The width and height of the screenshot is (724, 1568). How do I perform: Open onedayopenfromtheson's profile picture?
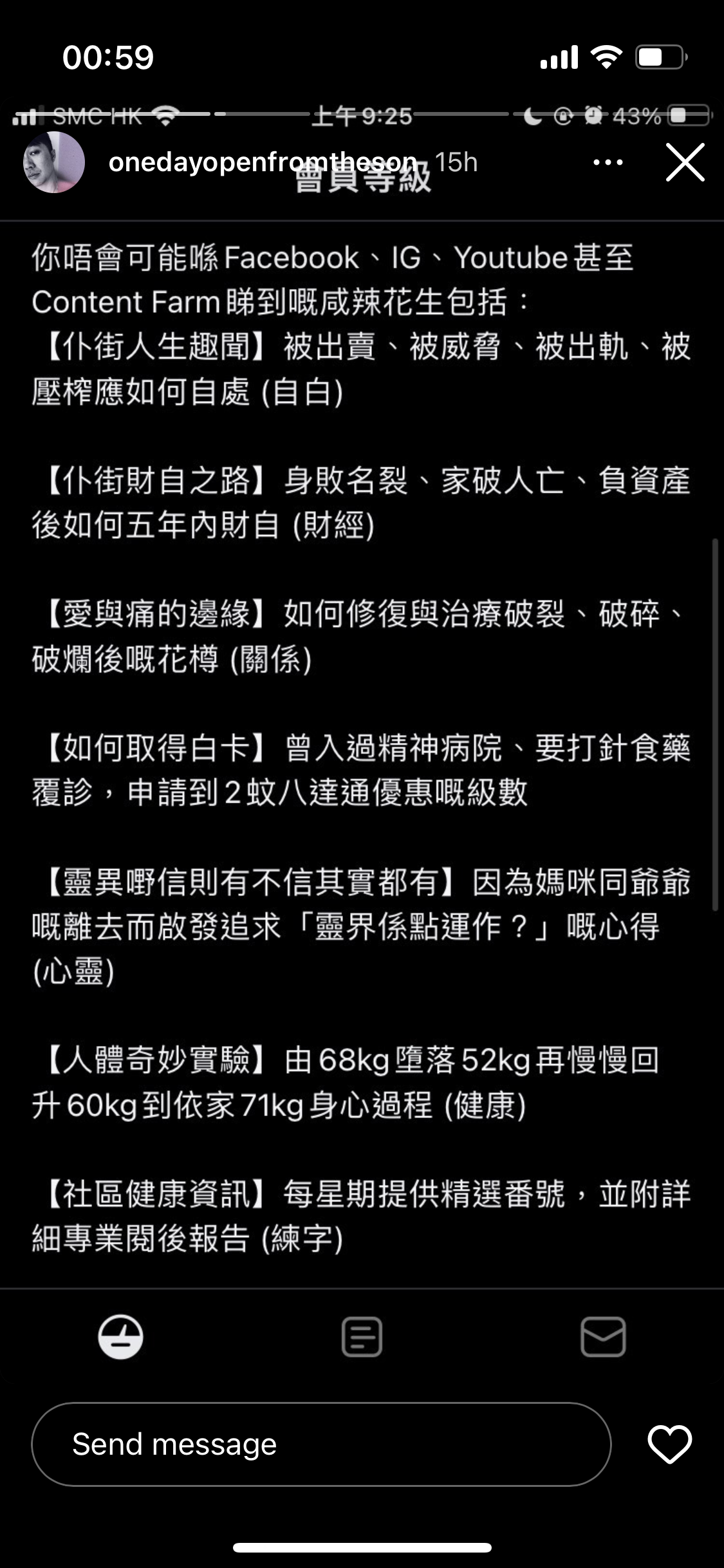[54, 162]
